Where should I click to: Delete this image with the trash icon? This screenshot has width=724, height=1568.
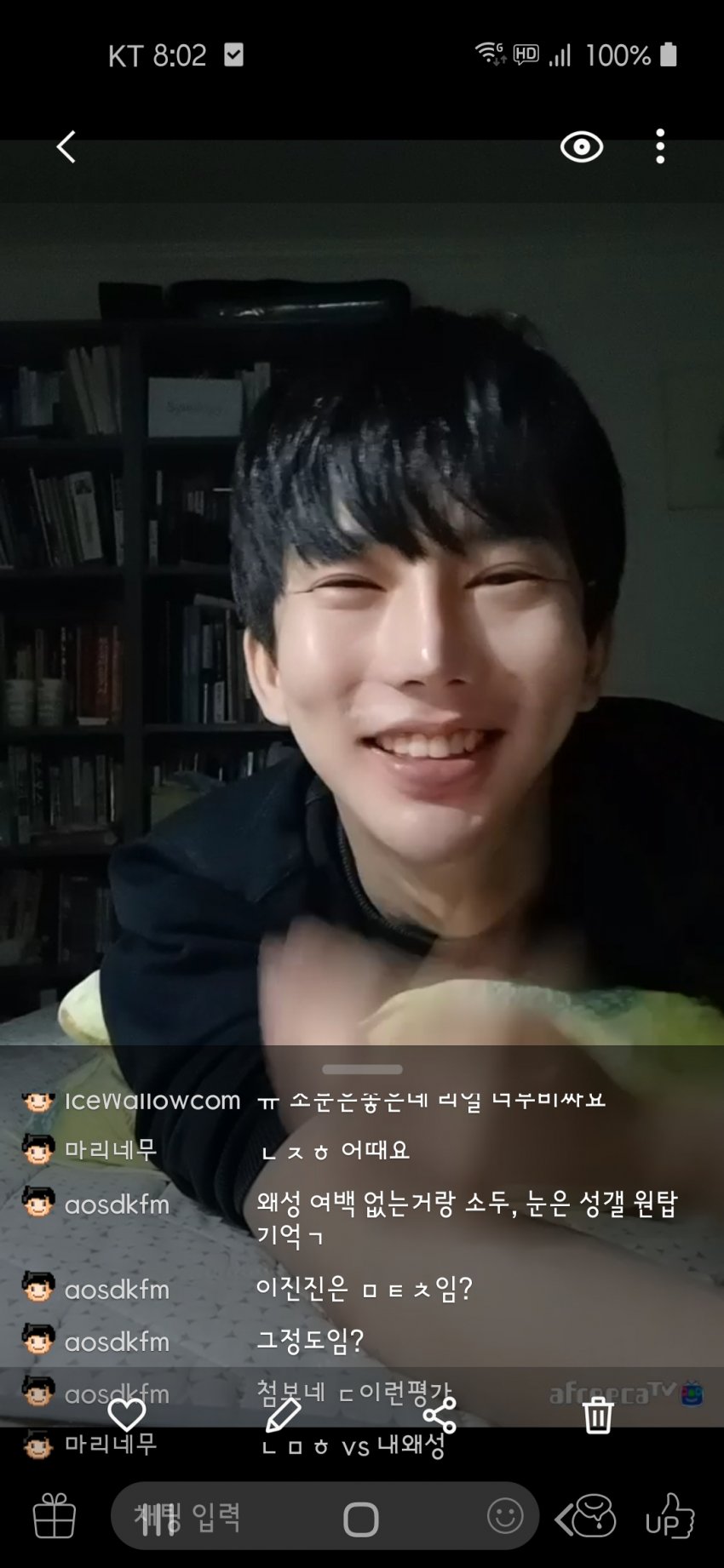[598, 1416]
